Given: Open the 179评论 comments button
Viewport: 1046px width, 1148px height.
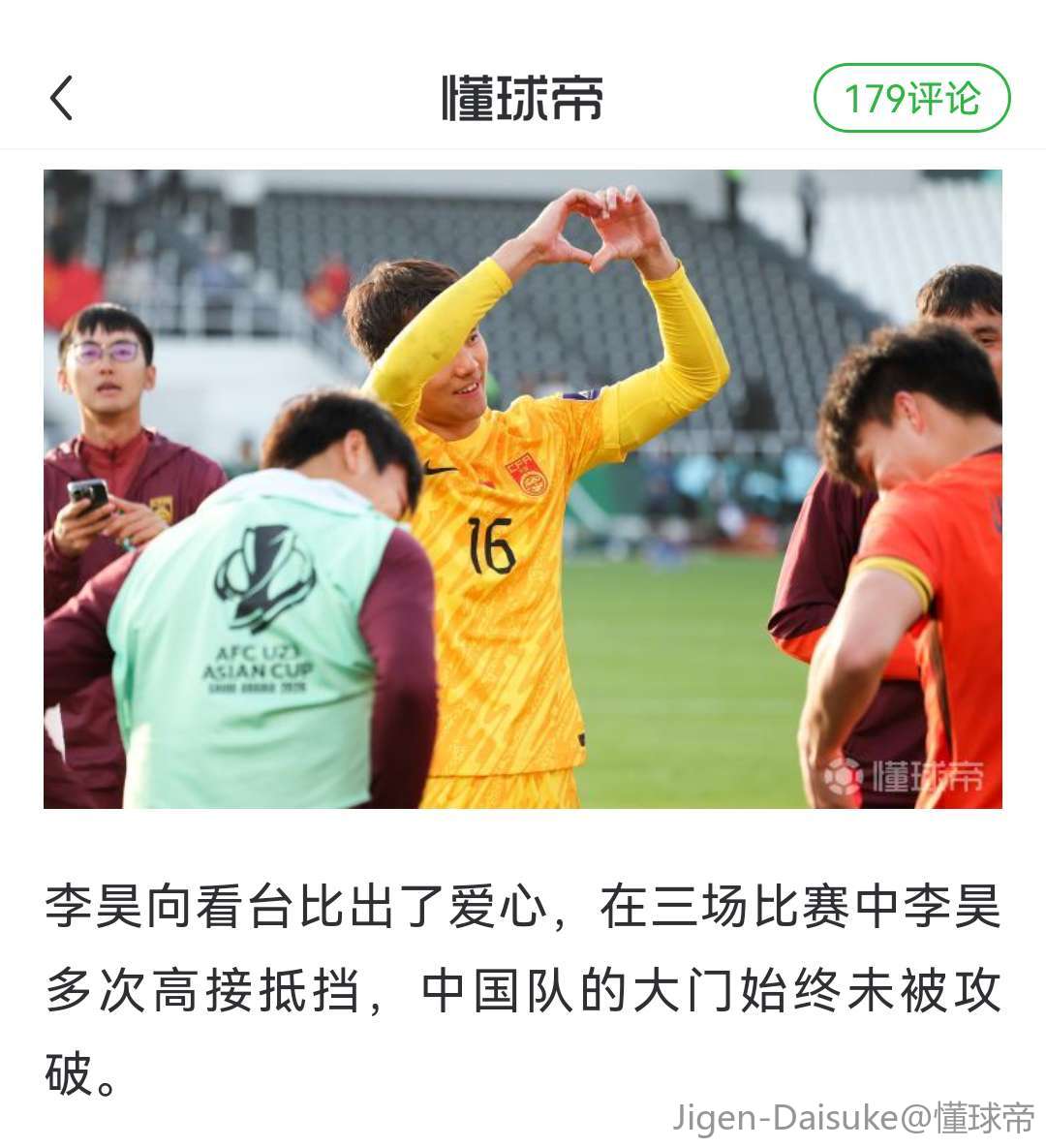Looking at the screenshot, I should pos(911,98).
